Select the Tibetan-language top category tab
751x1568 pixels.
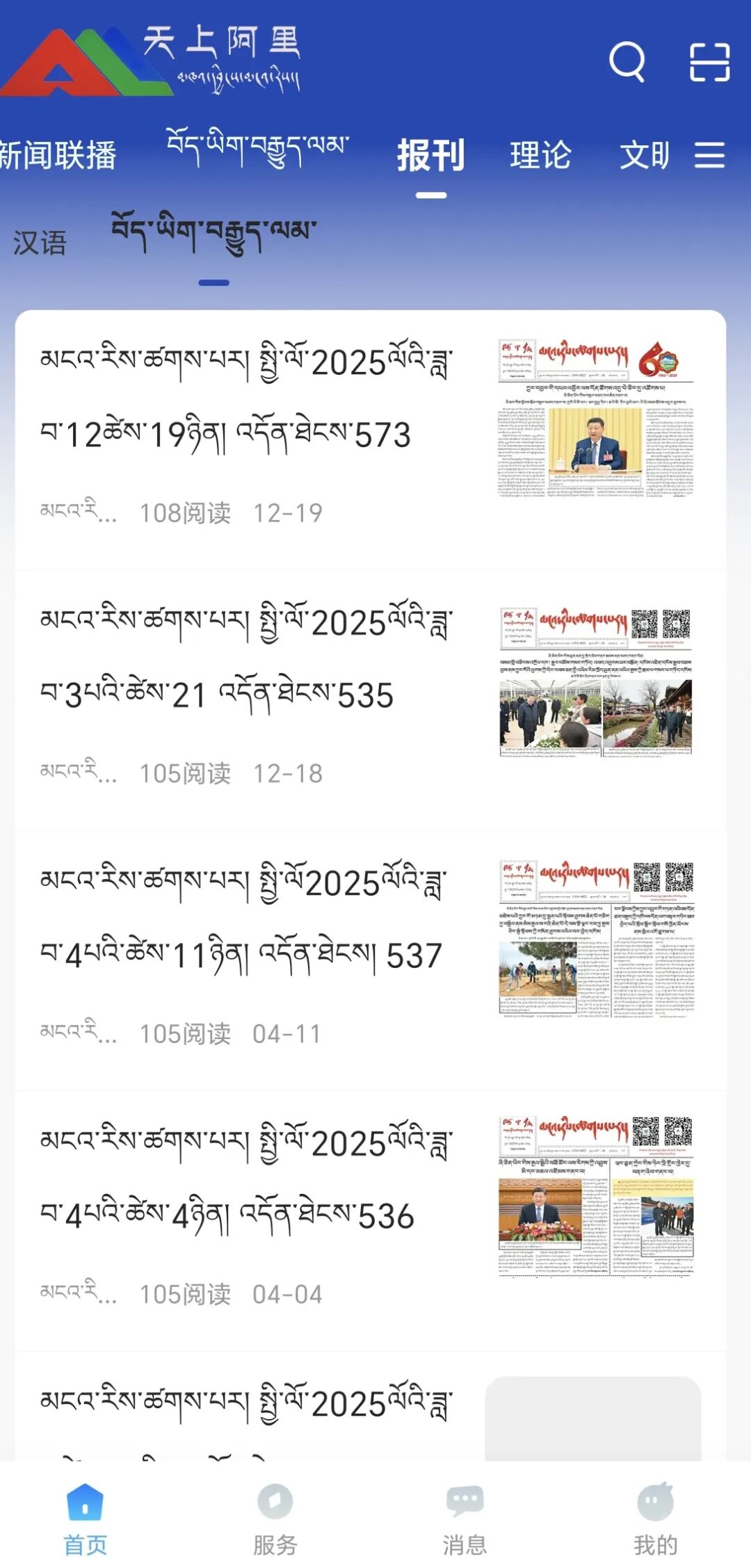pos(257,147)
